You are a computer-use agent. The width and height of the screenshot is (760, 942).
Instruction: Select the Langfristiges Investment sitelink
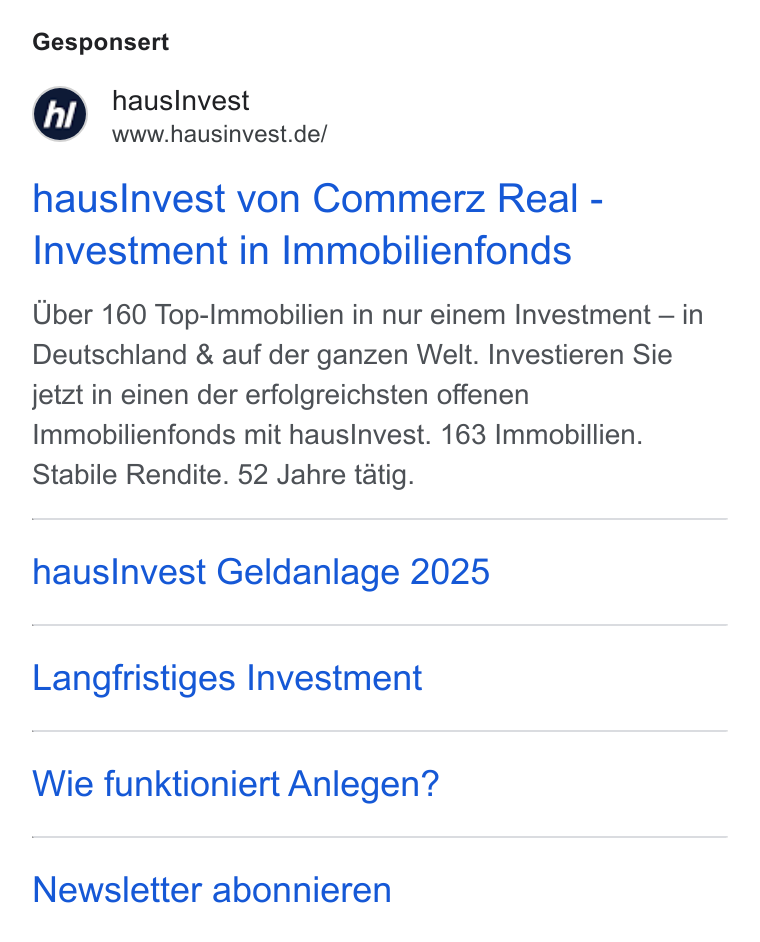[x=227, y=678]
